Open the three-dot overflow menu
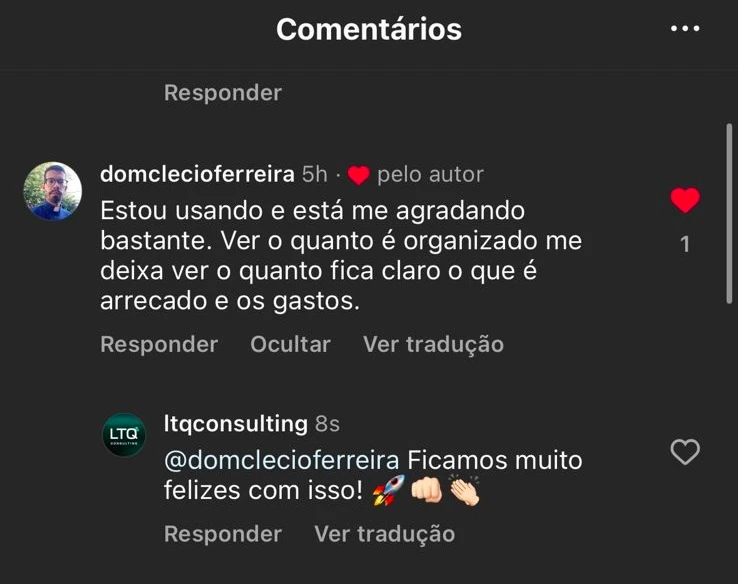Image resolution: width=738 pixels, height=584 pixels. click(x=685, y=29)
